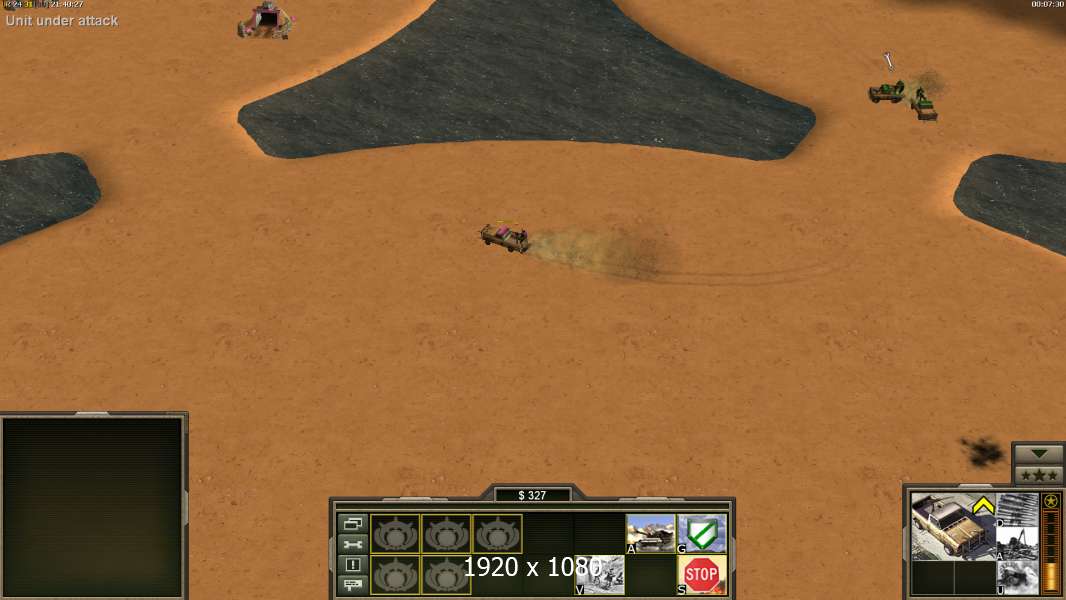Open the wrench options button
Screen dimensions: 1066x600
353,544
